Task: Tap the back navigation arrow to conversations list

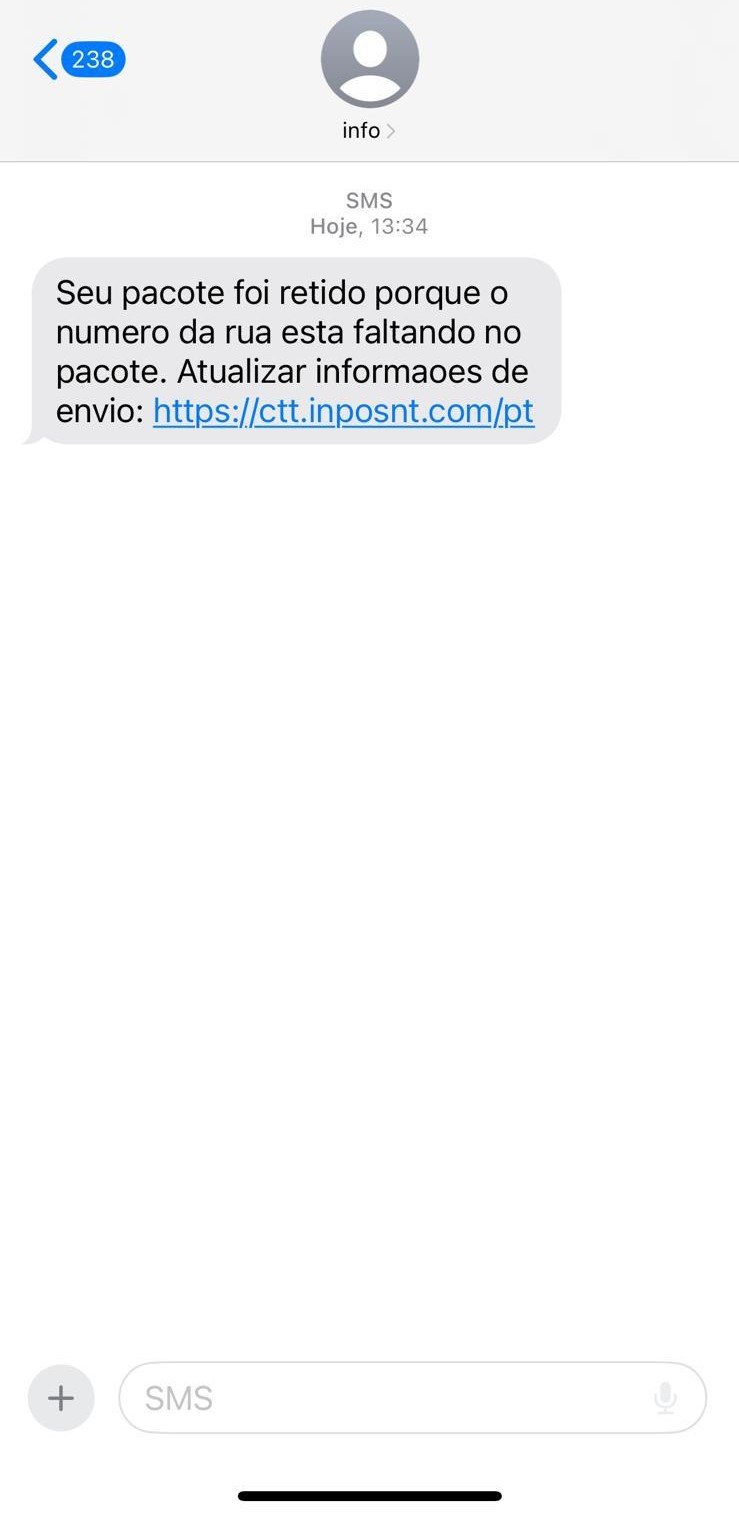Action: [43, 59]
